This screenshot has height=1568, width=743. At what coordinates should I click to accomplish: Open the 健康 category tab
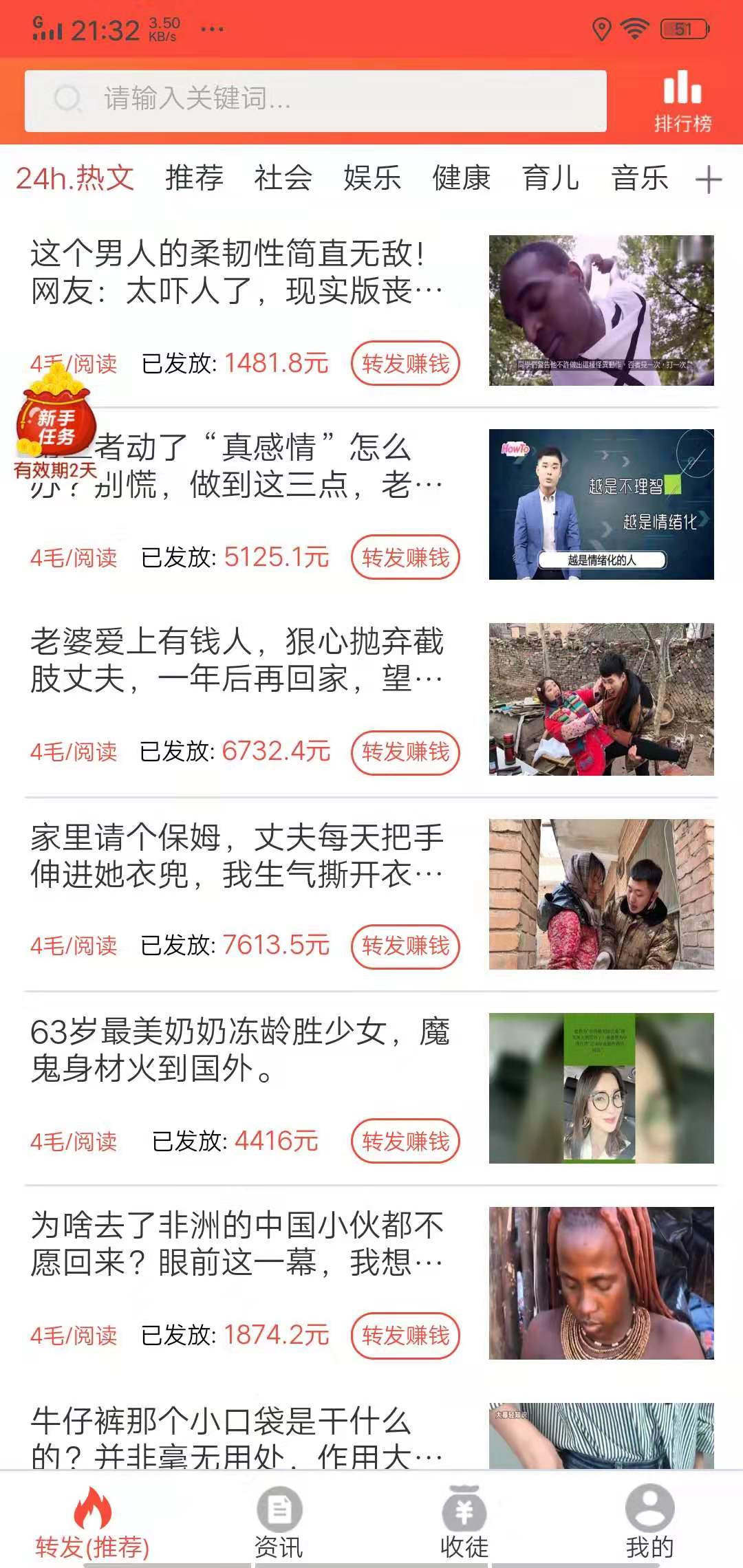point(461,178)
